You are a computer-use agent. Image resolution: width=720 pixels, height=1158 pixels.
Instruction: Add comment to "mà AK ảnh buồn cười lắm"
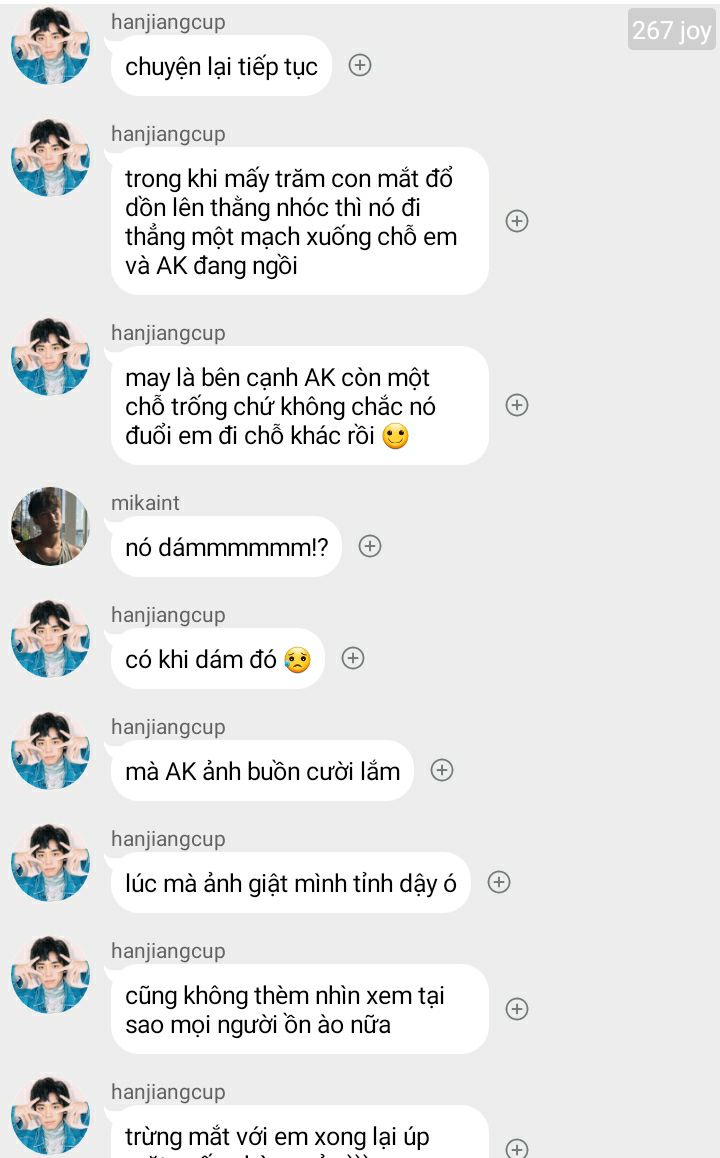coord(442,770)
